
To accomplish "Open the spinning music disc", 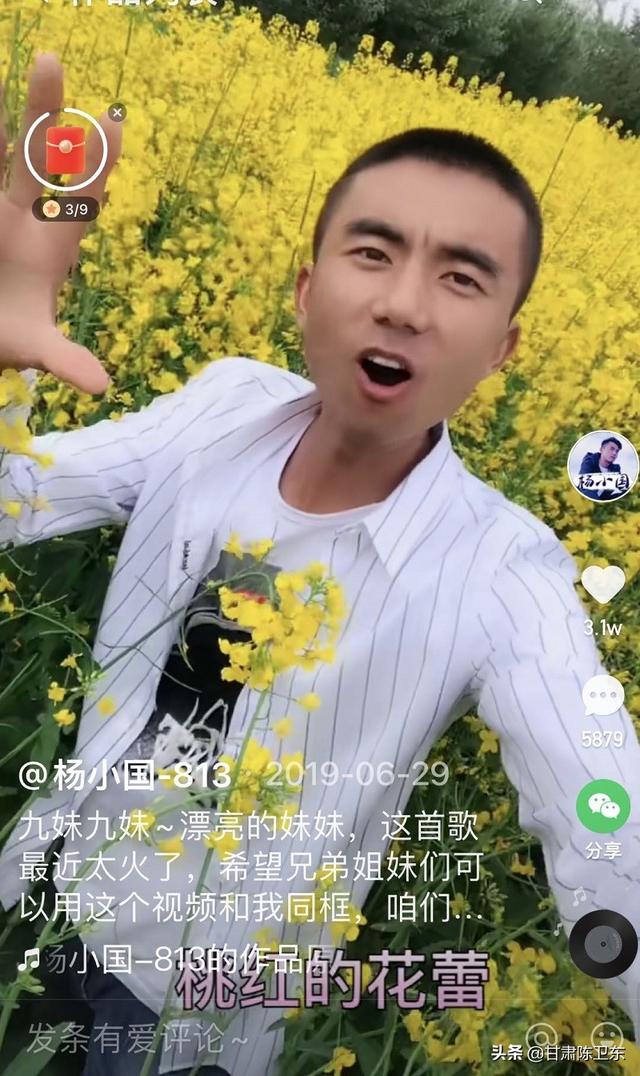I will click(x=603, y=944).
